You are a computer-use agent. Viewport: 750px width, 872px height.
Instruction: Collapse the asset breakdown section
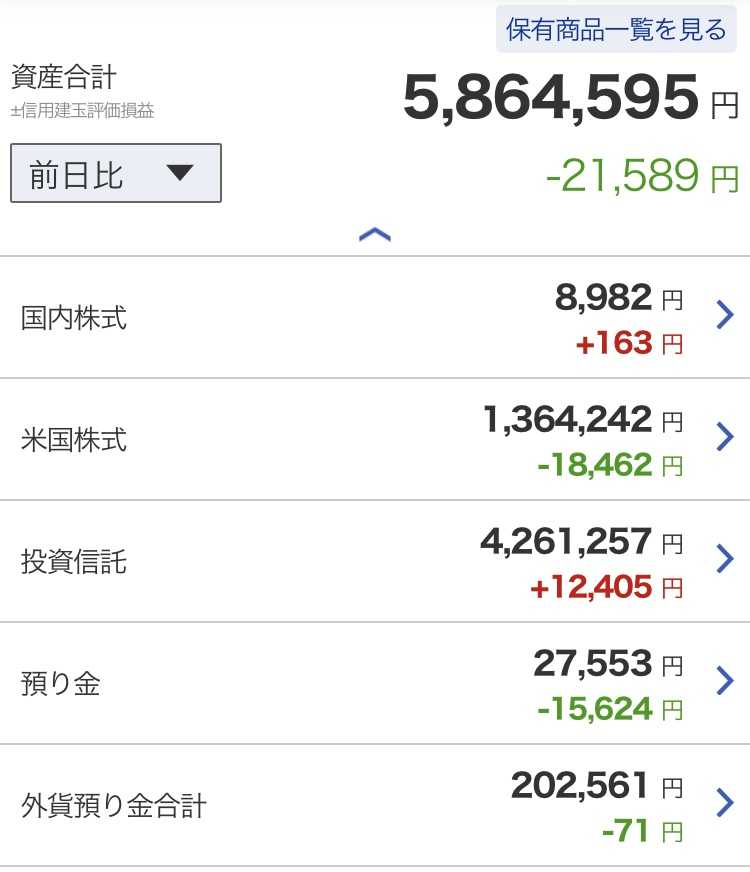tap(375, 235)
